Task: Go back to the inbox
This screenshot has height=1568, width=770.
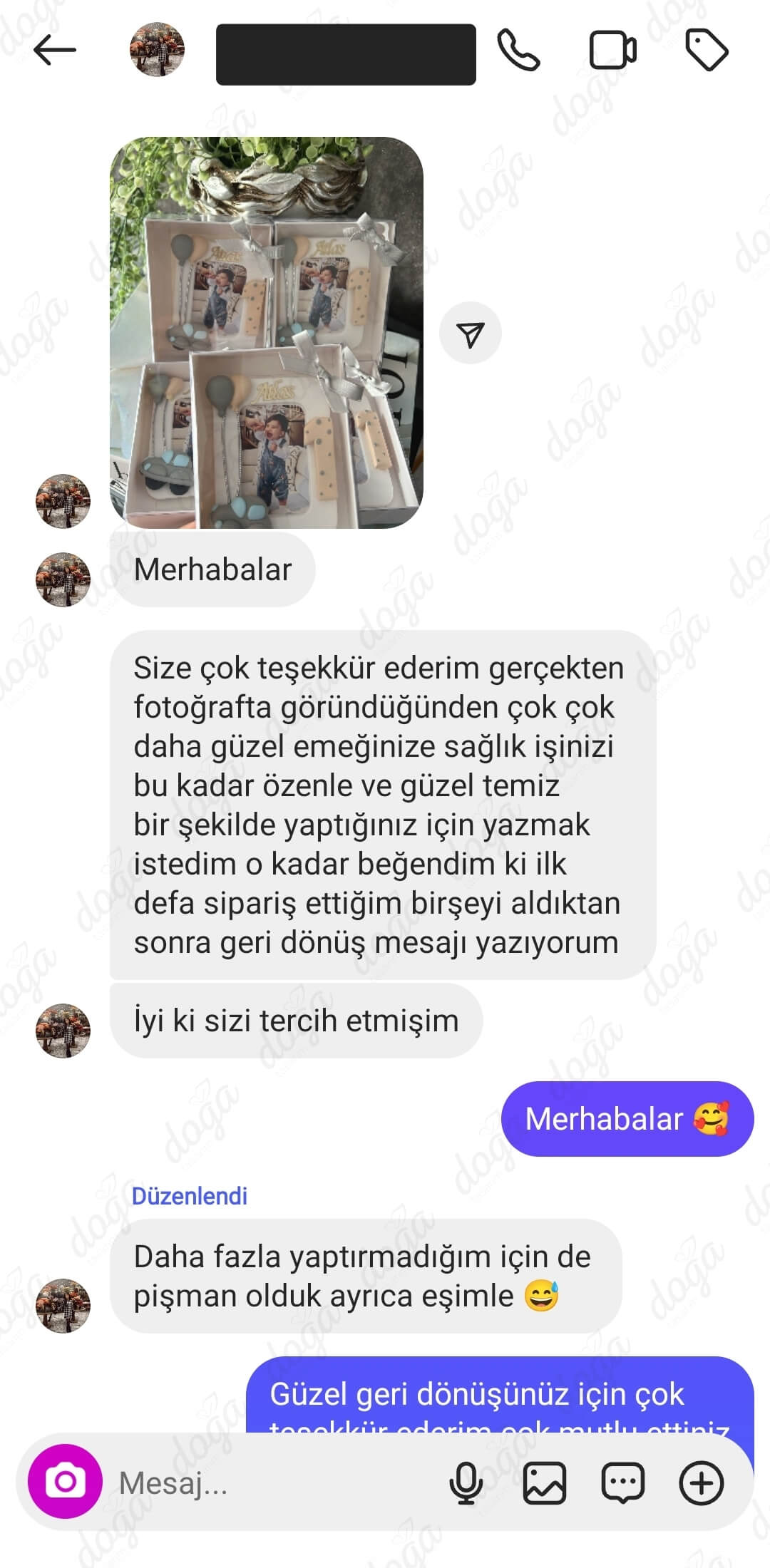Action: tap(54, 51)
